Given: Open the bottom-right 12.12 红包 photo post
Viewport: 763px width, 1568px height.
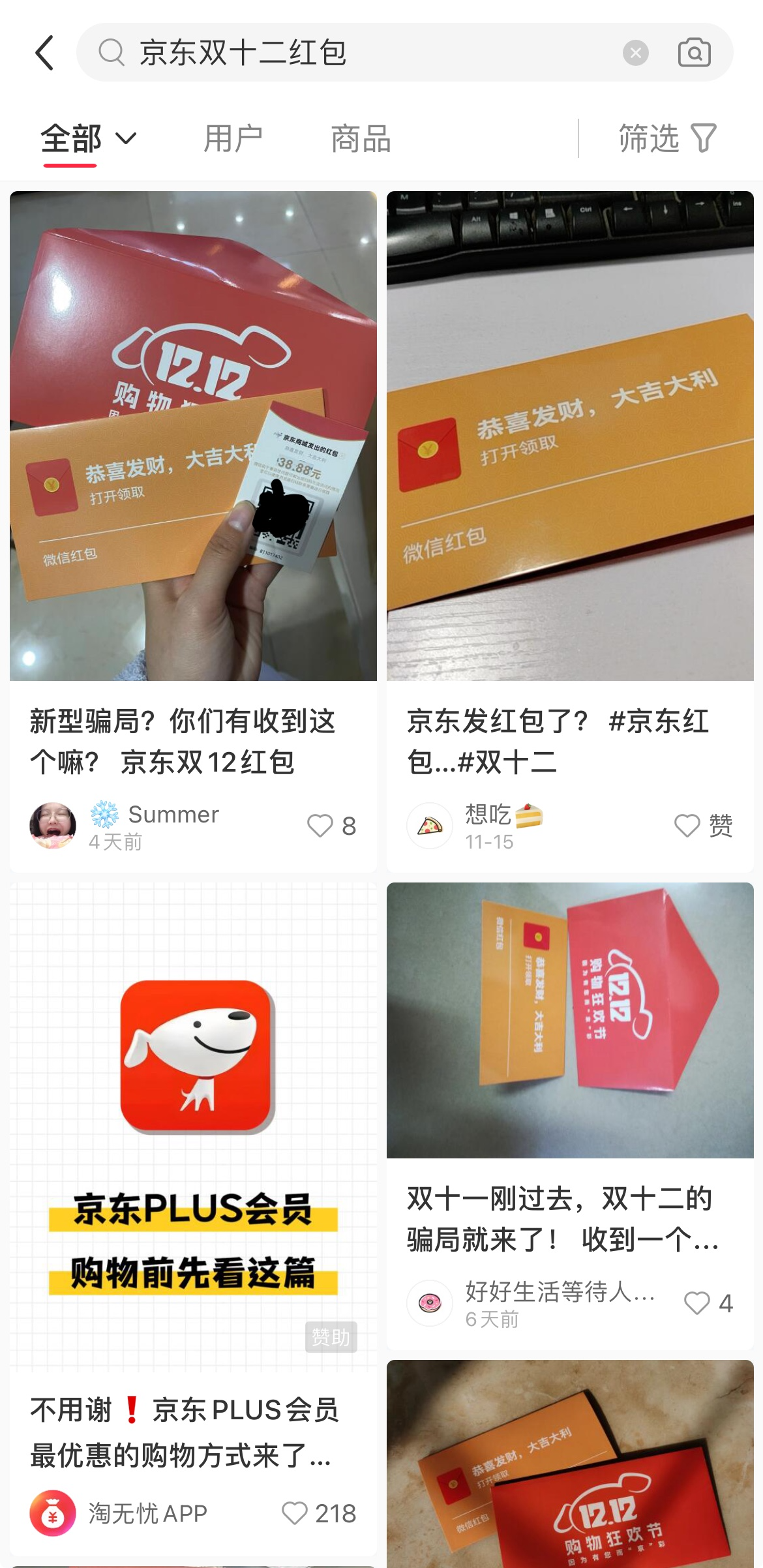Looking at the screenshot, I should pyautogui.click(x=569, y=1468).
